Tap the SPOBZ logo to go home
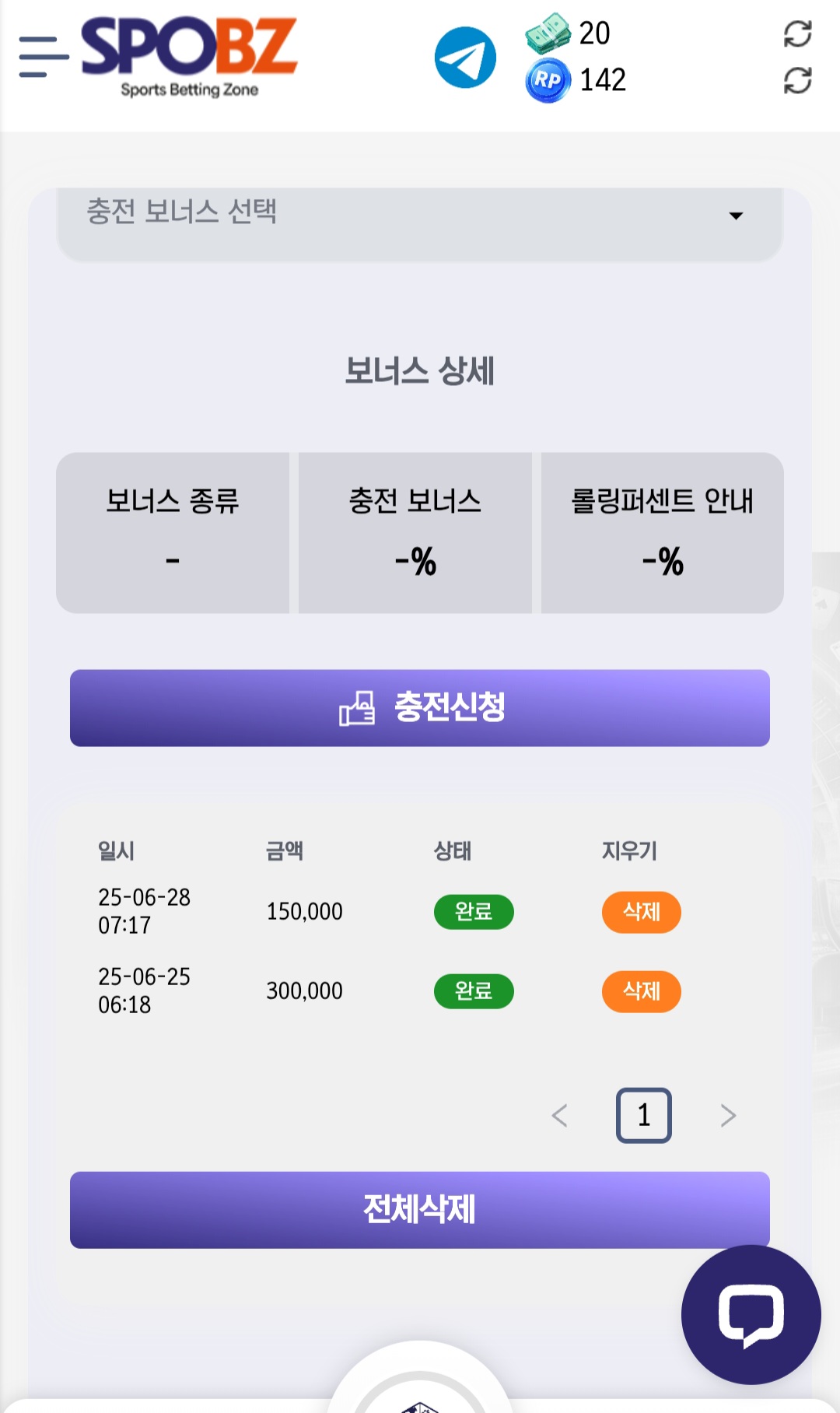The height and width of the screenshot is (1413, 840). click(189, 57)
